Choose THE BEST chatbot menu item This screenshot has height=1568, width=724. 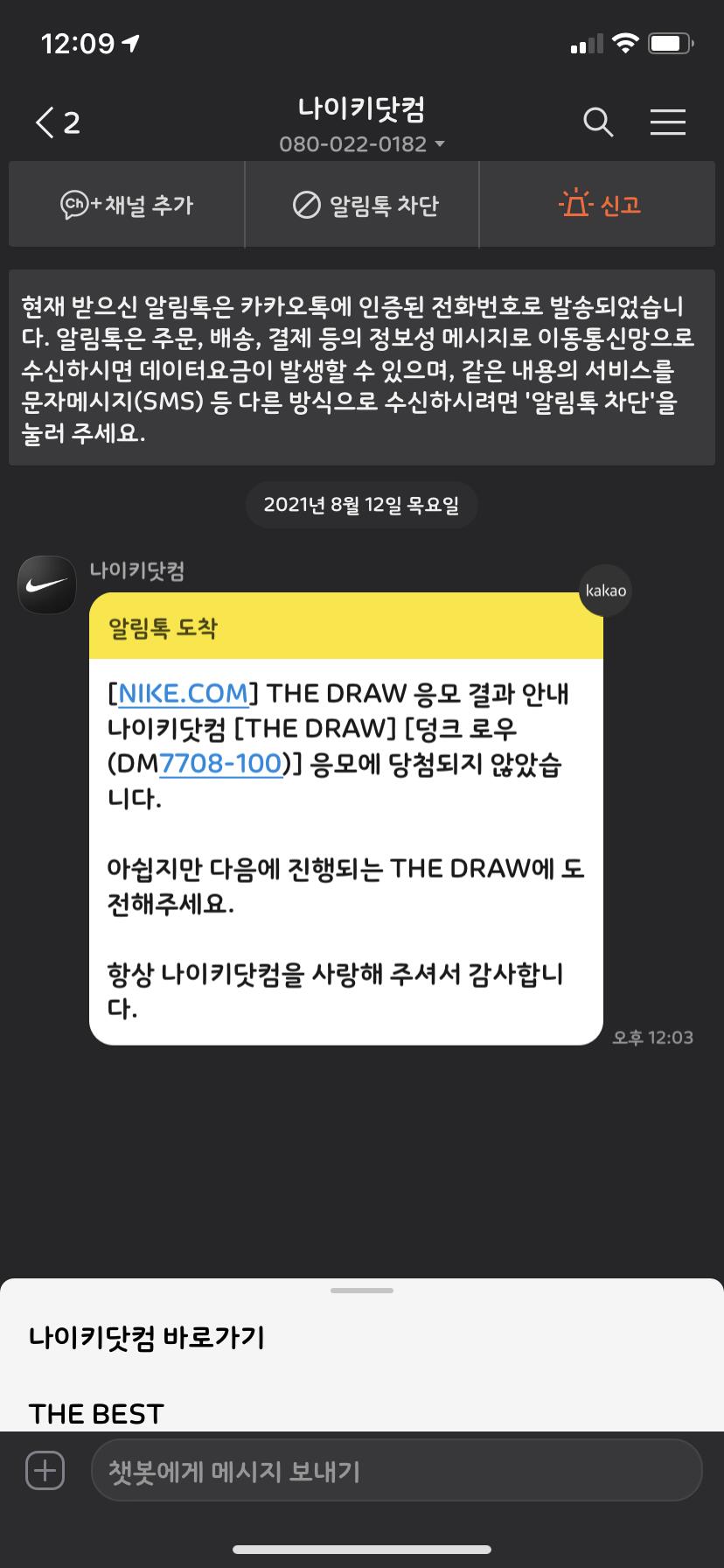[96, 1413]
